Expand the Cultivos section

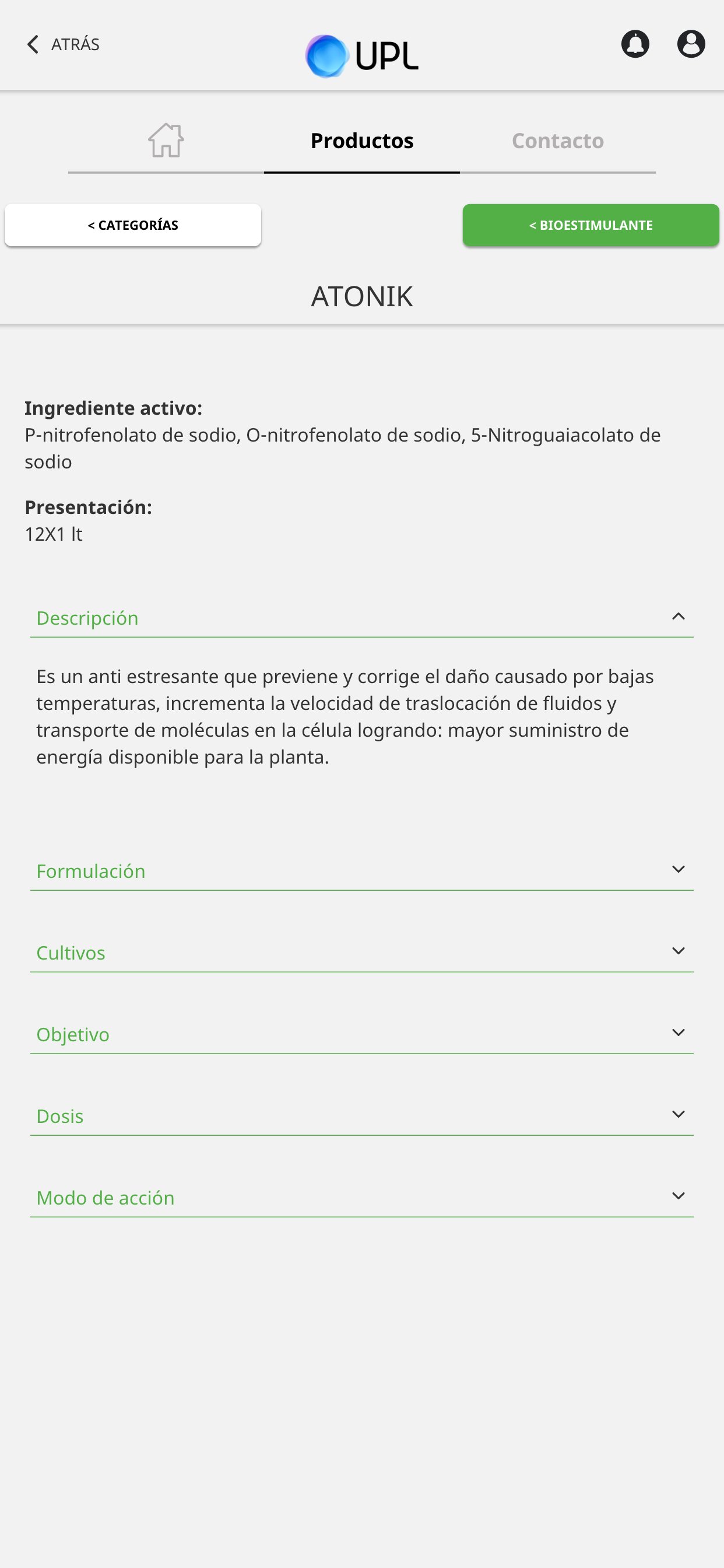pos(678,951)
